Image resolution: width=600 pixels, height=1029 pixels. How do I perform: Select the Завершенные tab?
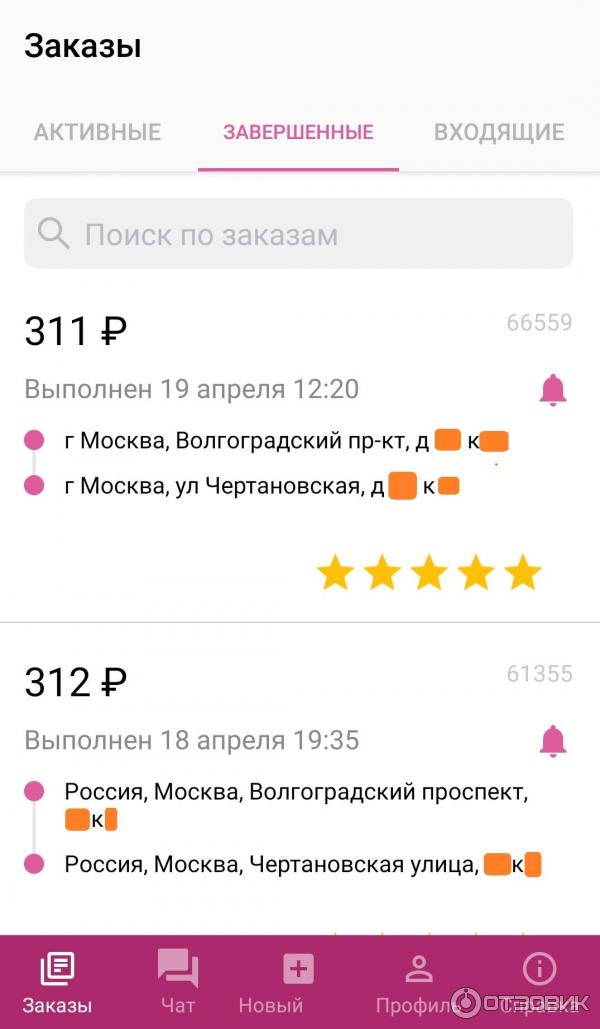(298, 132)
